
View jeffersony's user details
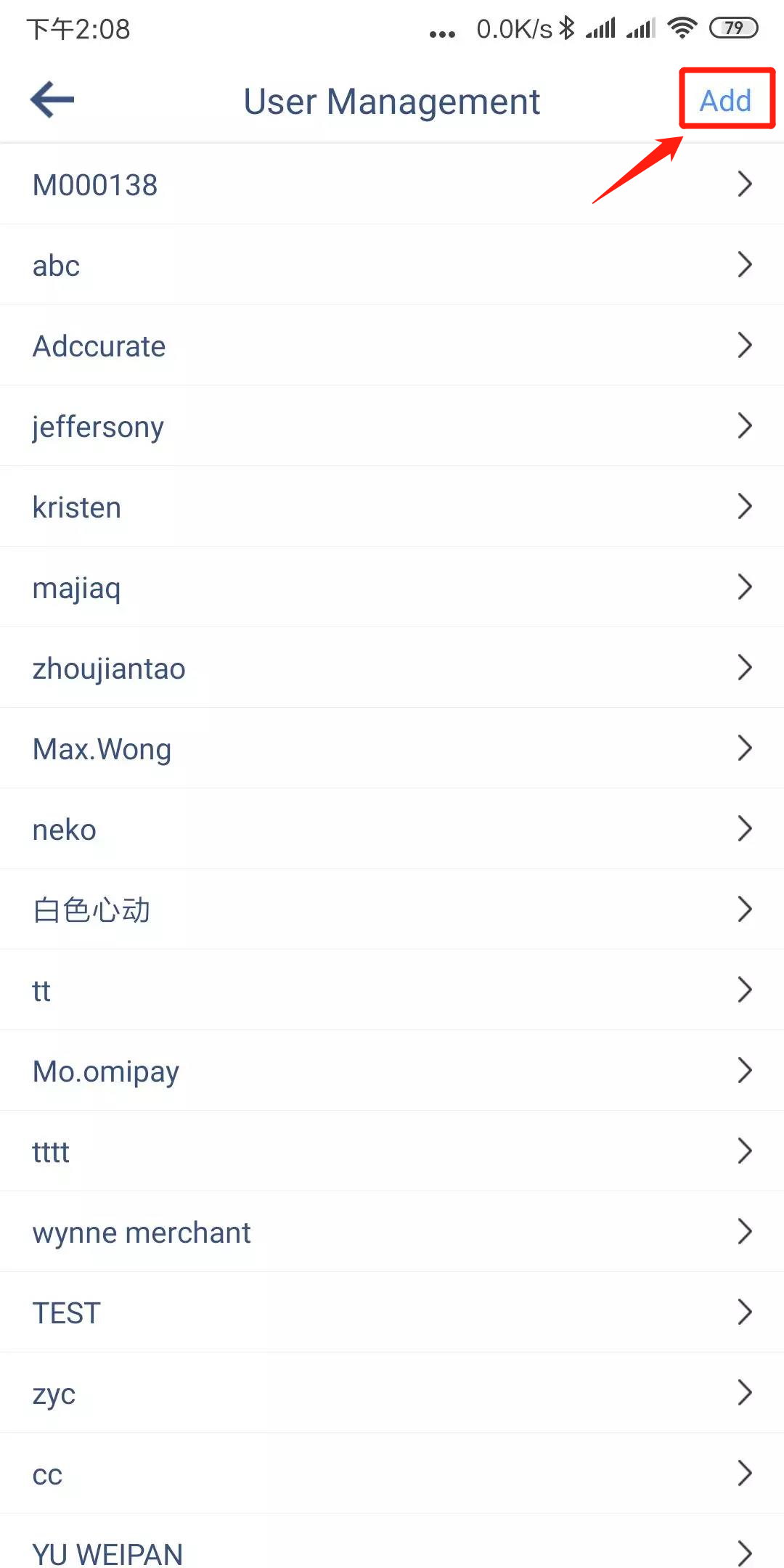coord(392,426)
